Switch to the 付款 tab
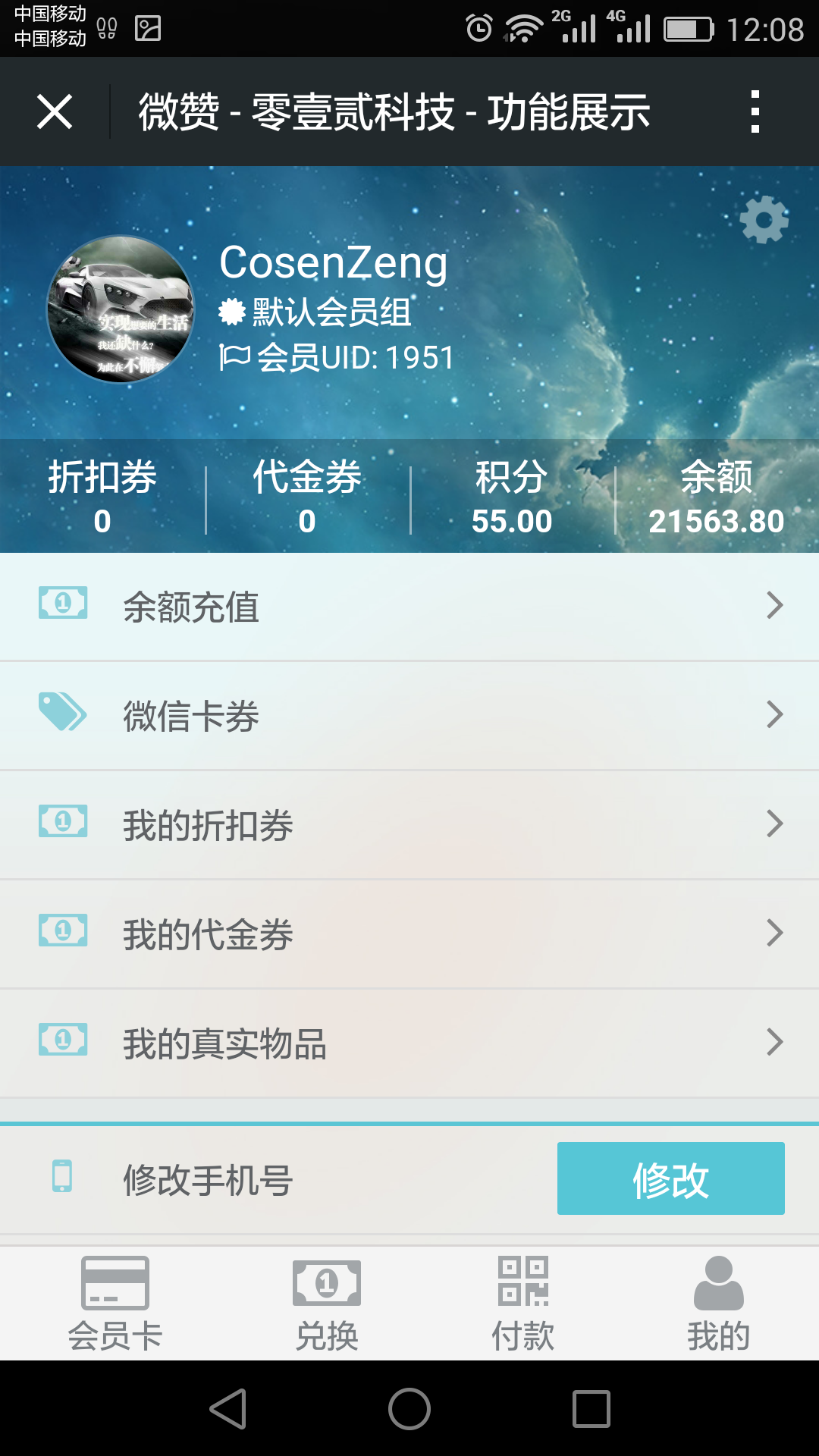 (x=523, y=1304)
